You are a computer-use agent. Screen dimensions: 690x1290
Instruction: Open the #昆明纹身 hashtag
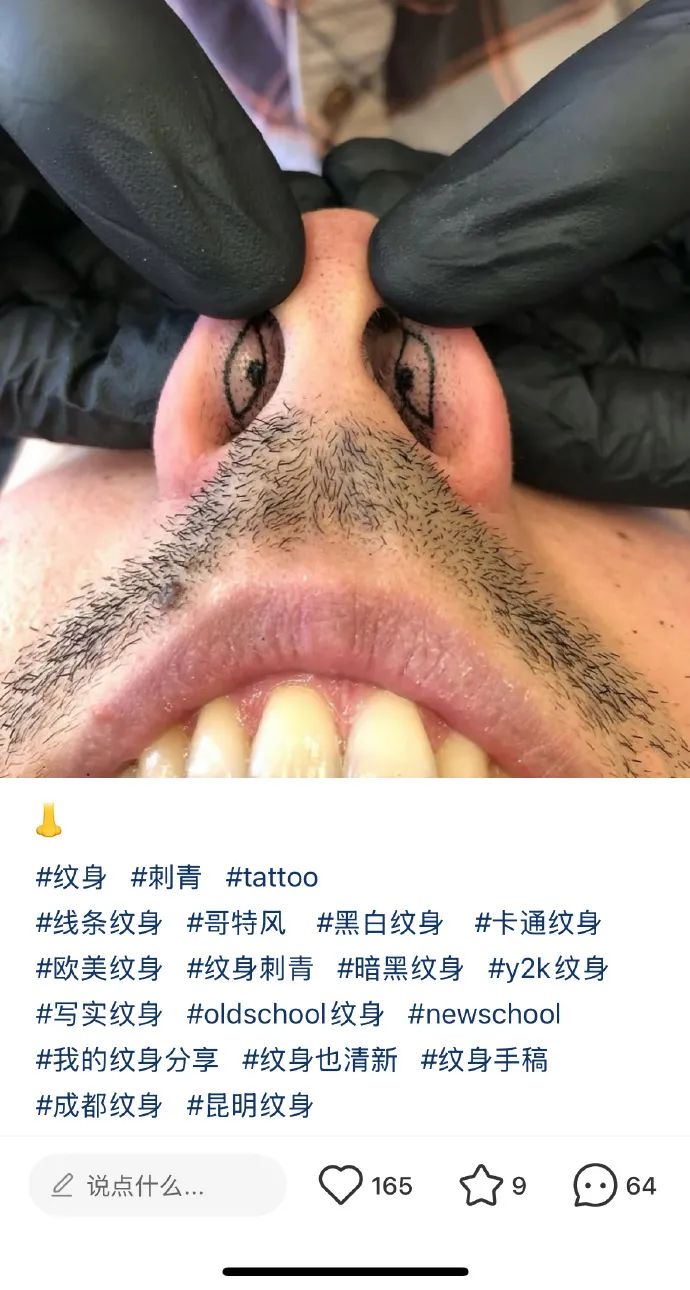click(x=250, y=1106)
